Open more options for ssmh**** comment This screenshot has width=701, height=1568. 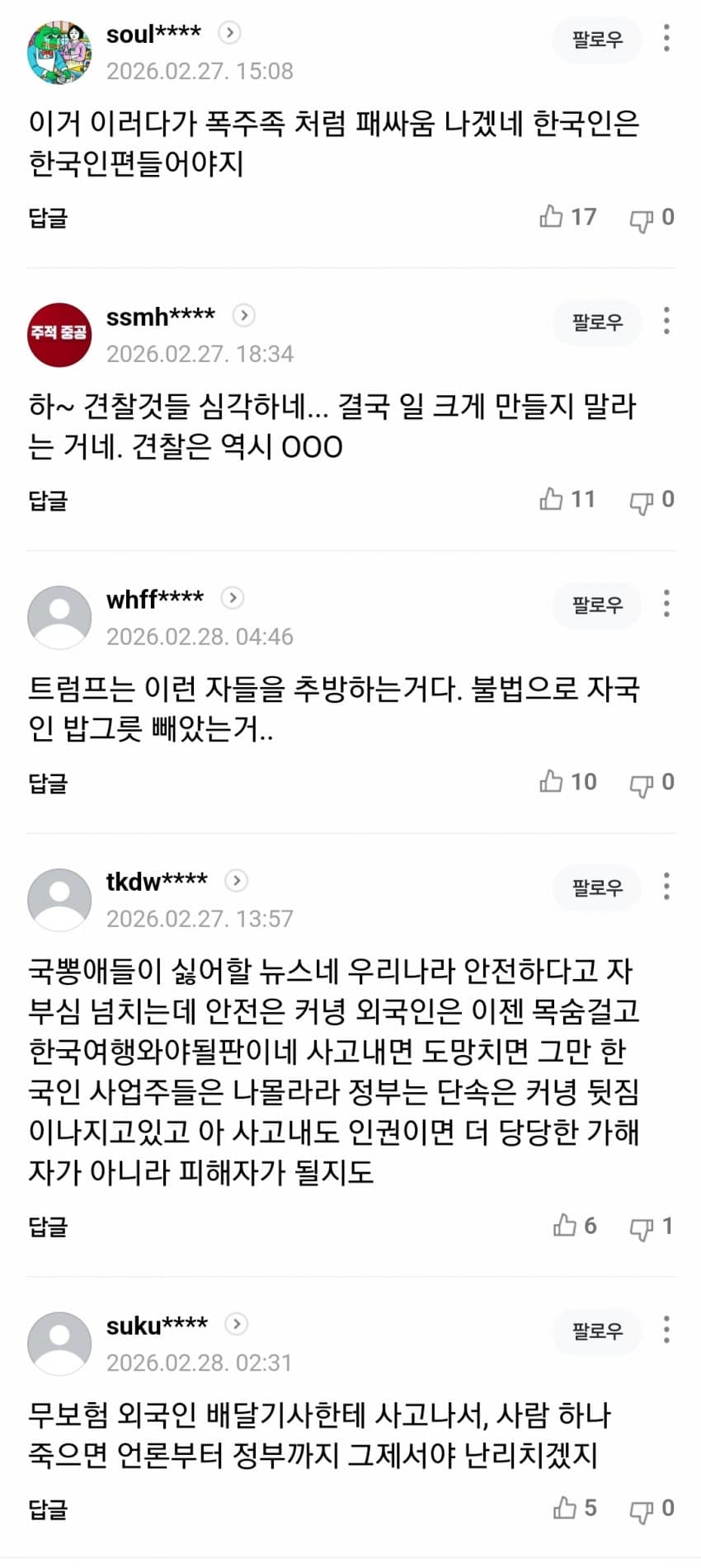(666, 321)
